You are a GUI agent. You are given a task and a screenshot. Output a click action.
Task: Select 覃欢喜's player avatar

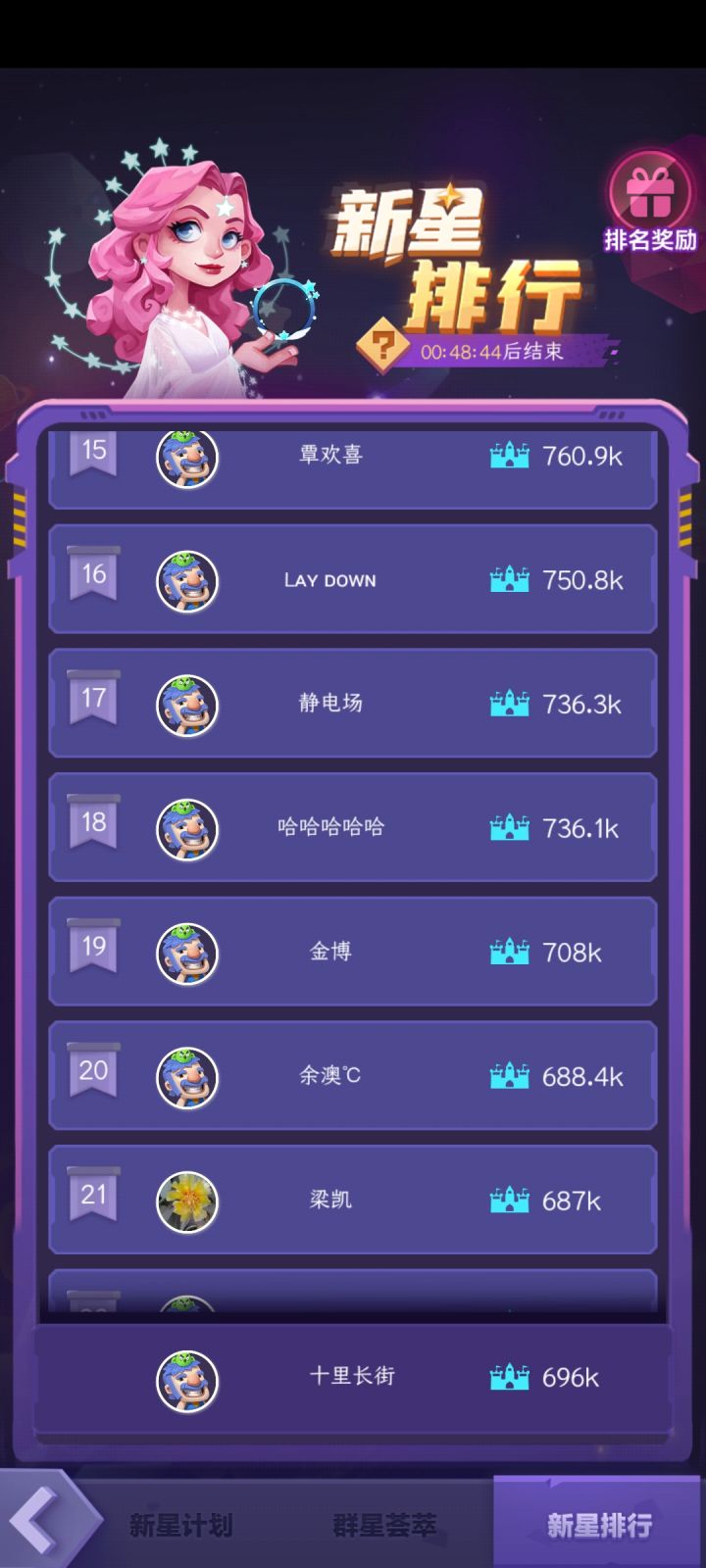tap(187, 459)
